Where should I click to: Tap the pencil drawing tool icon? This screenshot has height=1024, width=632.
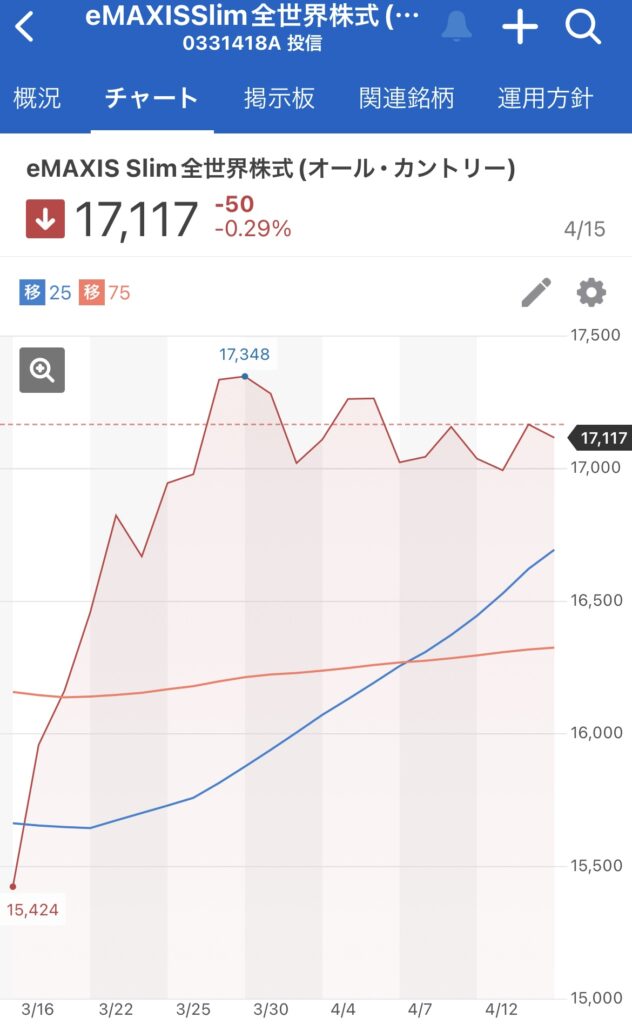click(536, 292)
